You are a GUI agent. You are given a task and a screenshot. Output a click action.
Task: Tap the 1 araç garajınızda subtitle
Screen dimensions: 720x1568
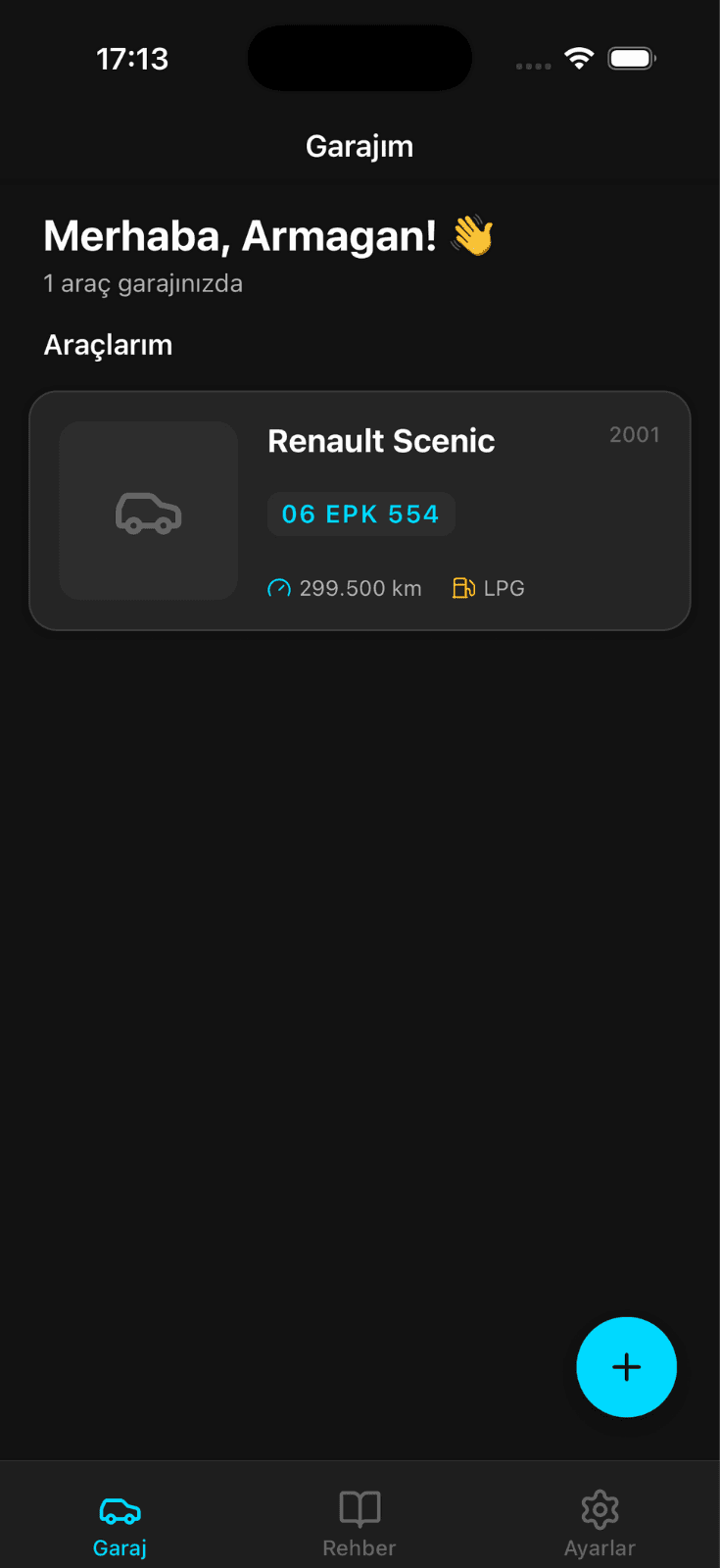tap(143, 283)
